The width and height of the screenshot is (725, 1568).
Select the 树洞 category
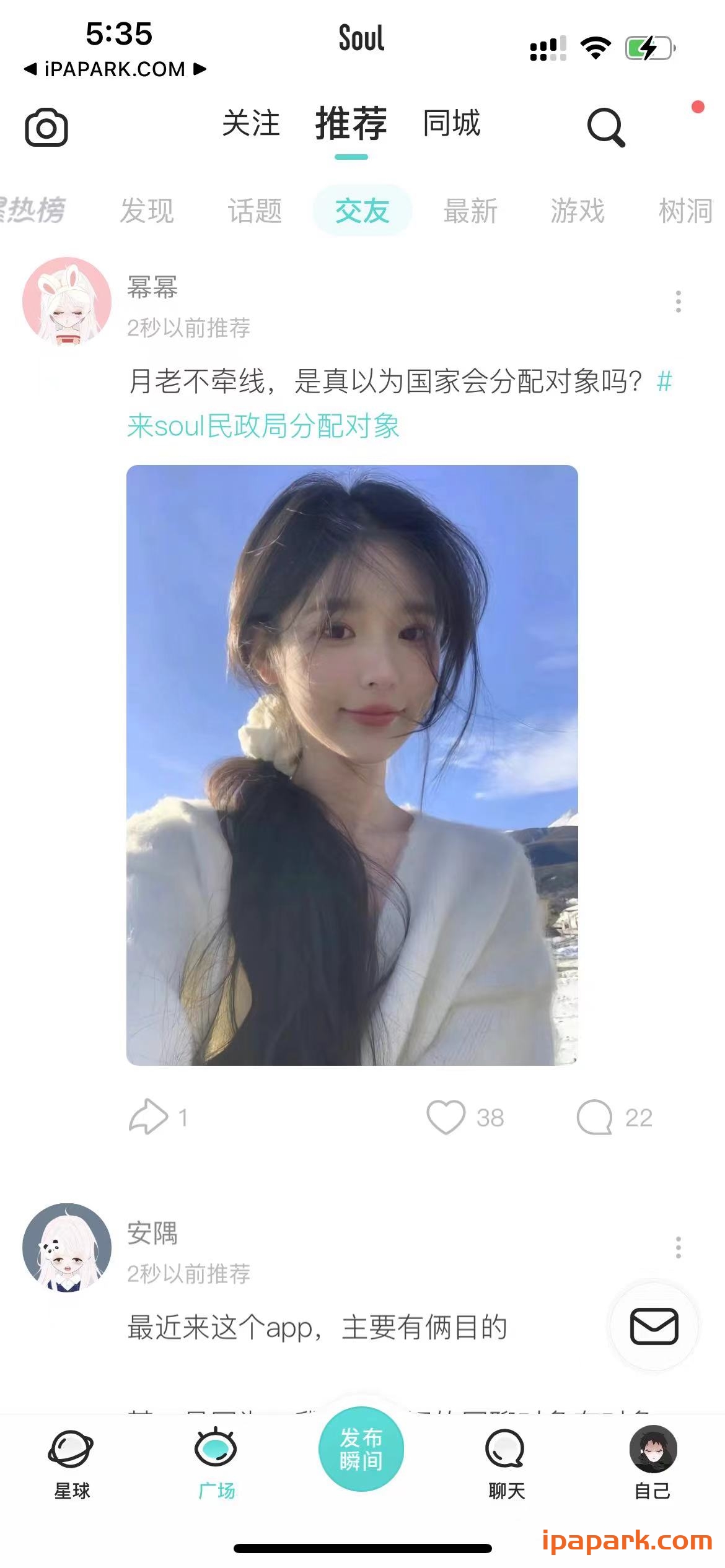pyautogui.click(x=685, y=211)
